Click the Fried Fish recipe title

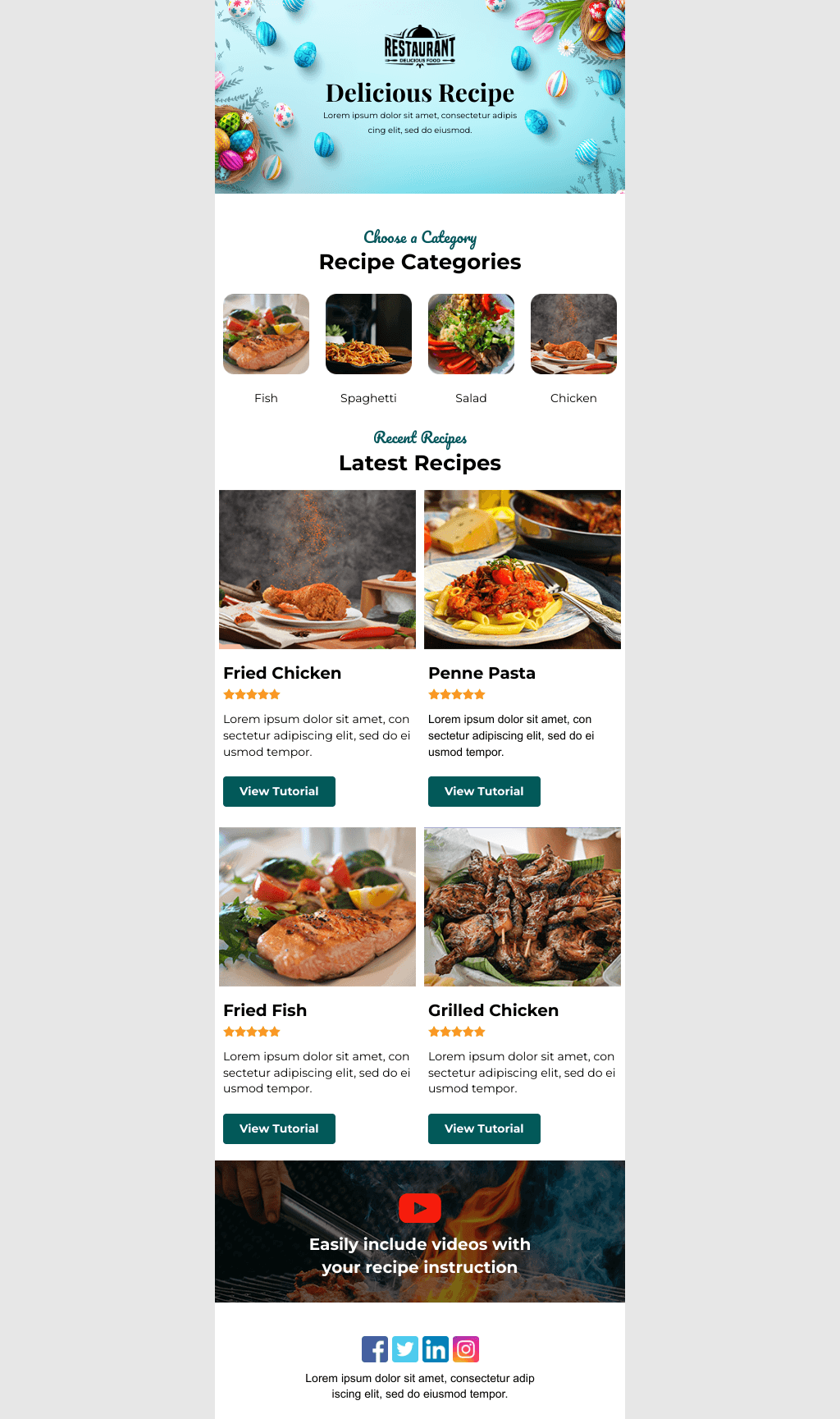click(265, 1010)
